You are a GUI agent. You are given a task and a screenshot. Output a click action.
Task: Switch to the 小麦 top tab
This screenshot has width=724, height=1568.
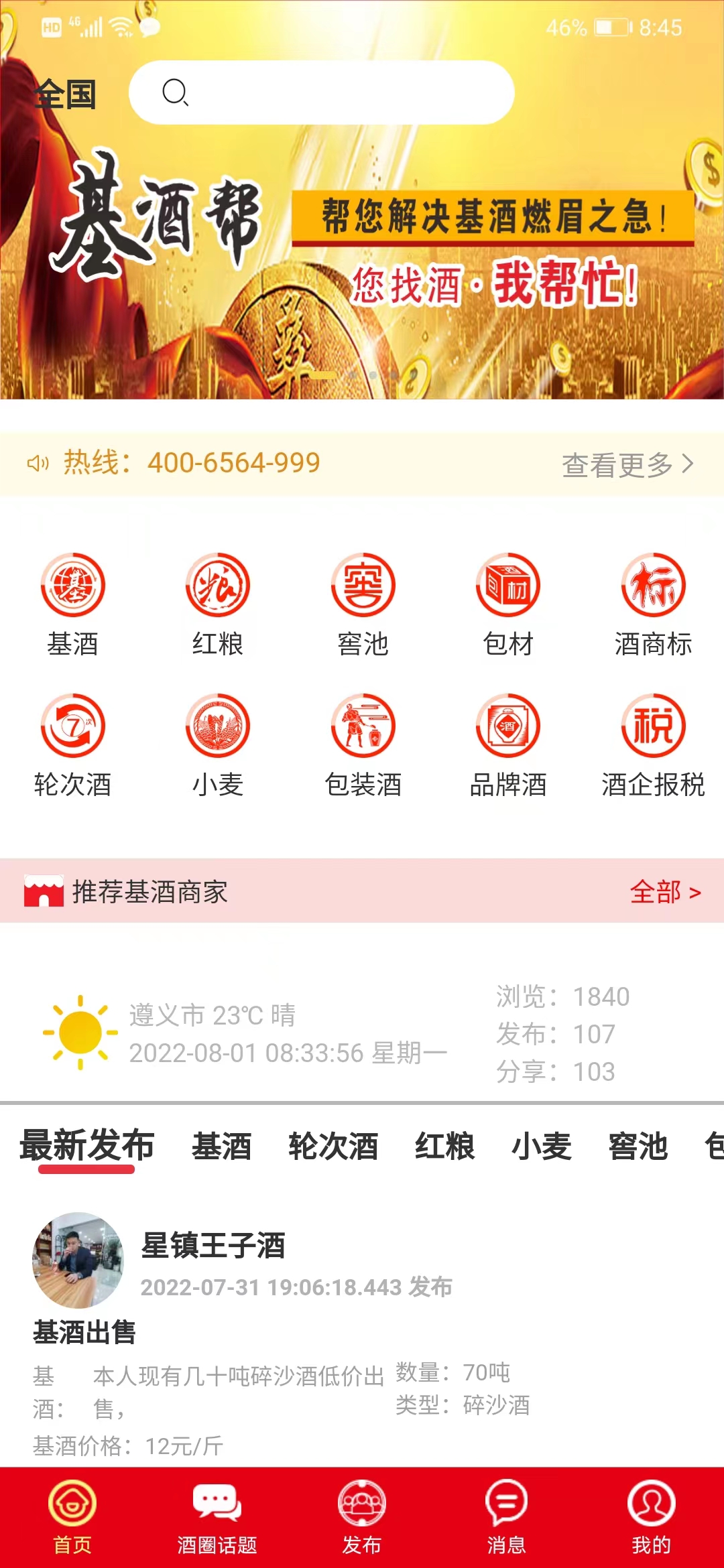pyautogui.click(x=541, y=1146)
